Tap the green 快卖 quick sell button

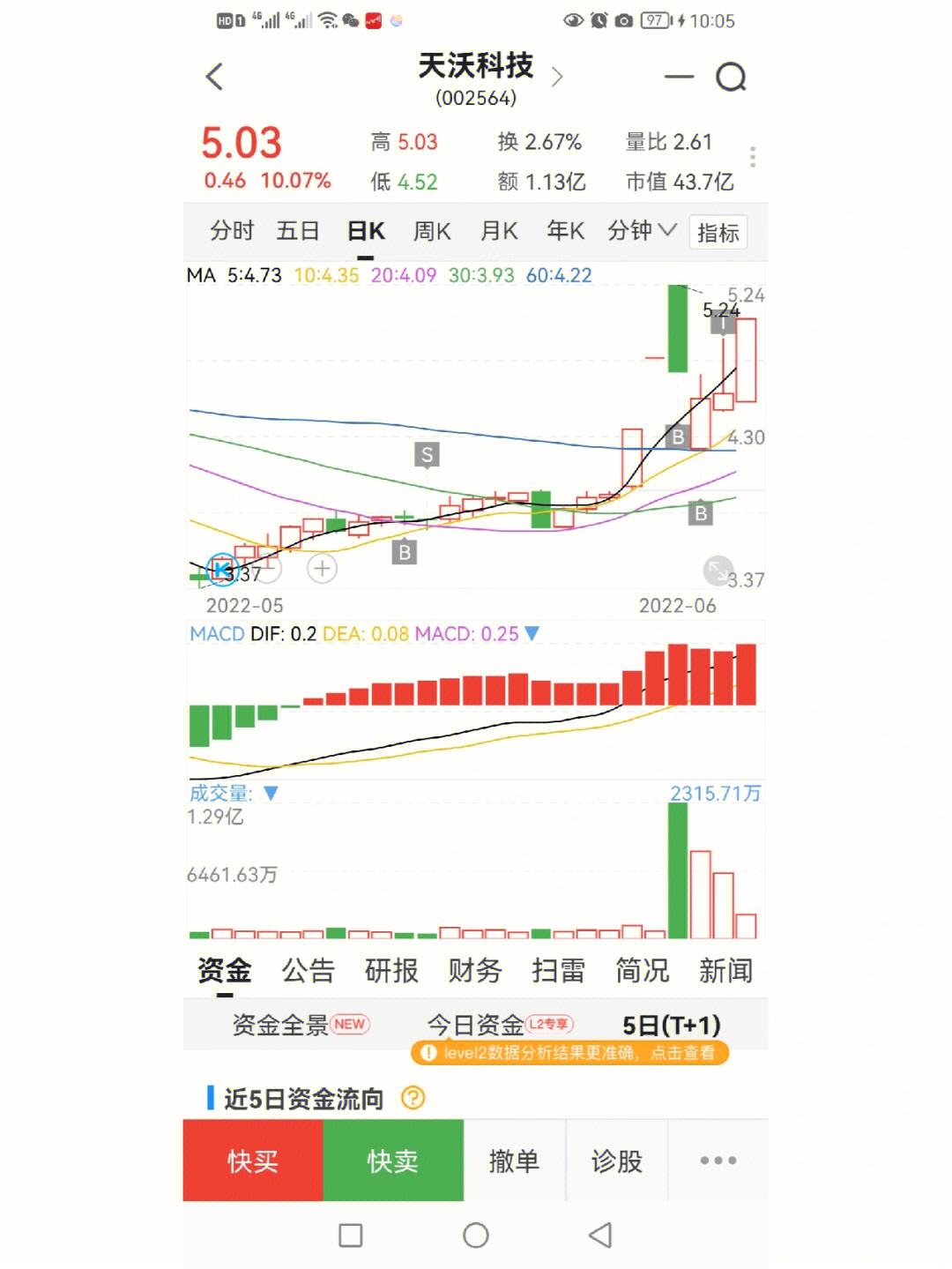tap(393, 1161)
